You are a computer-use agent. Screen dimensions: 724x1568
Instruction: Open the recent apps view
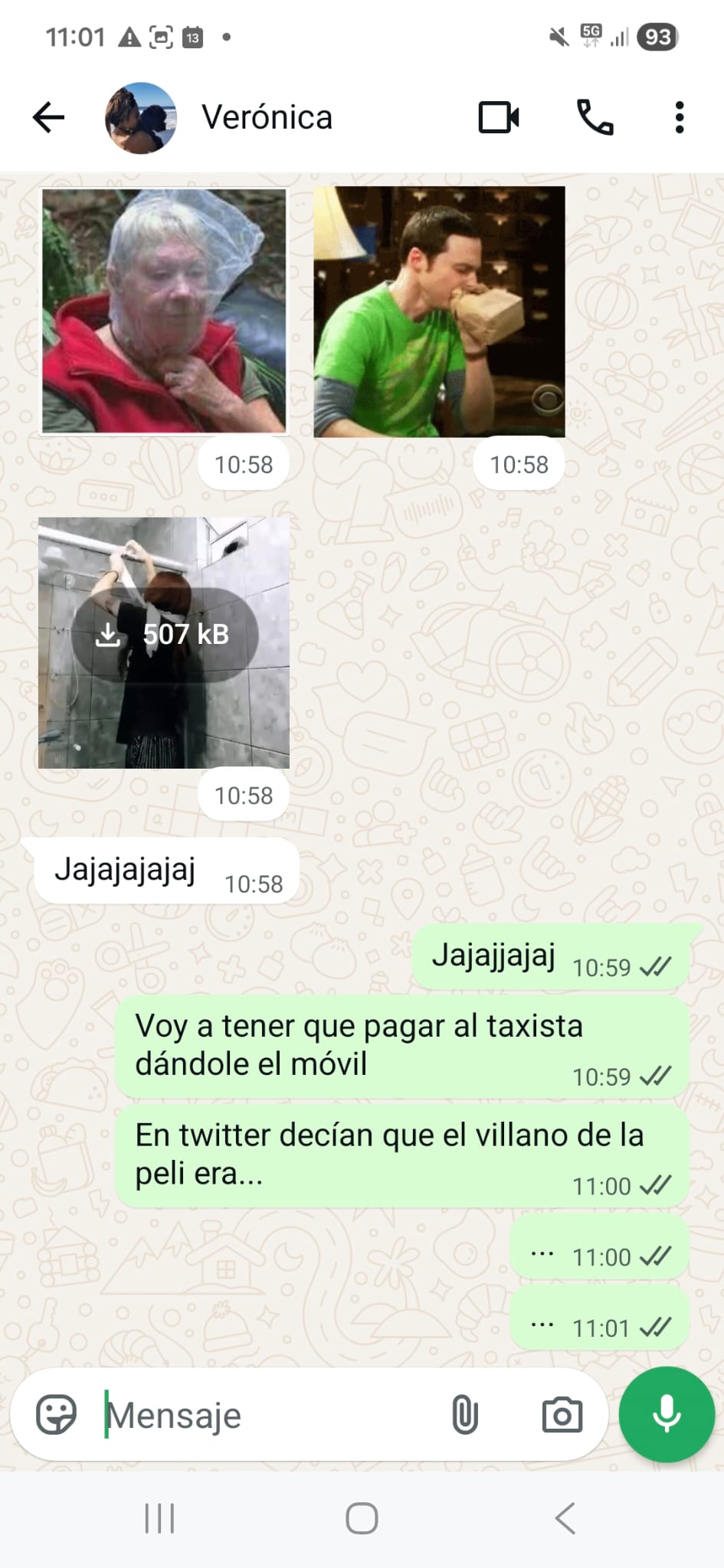click(159, 1518)
